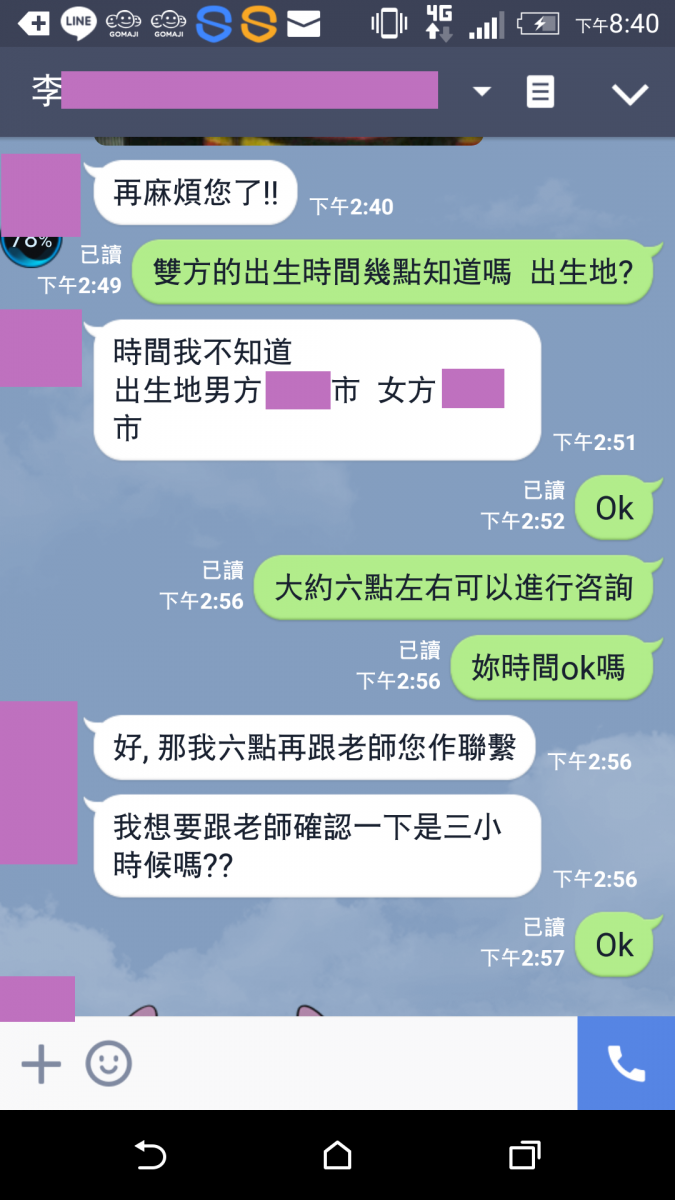Tap the message text input field
Viewport: 675px width, 1200px height.
(x=350, y=1064)
